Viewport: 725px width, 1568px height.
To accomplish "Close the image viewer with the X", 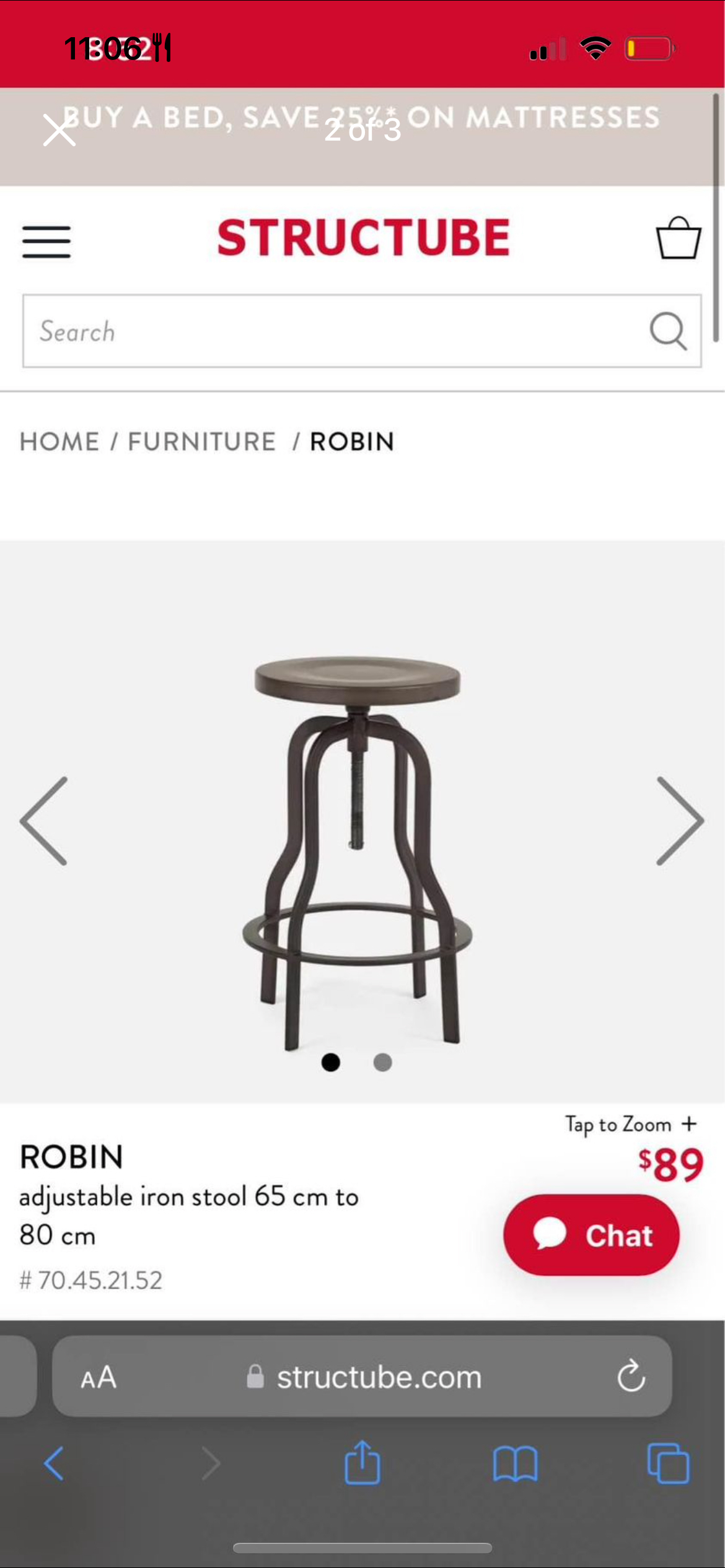I will click(x=59, y=131).
